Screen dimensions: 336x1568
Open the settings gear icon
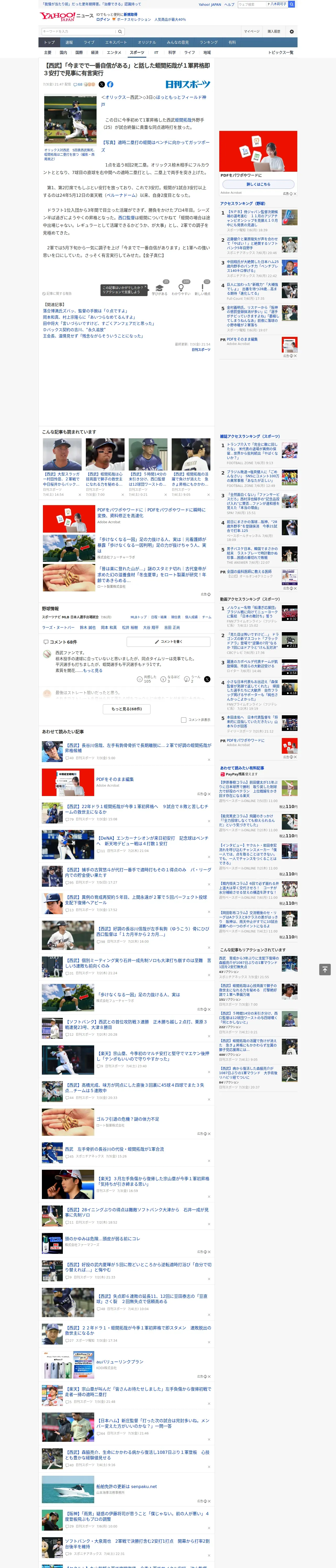(x=292, y=31)
